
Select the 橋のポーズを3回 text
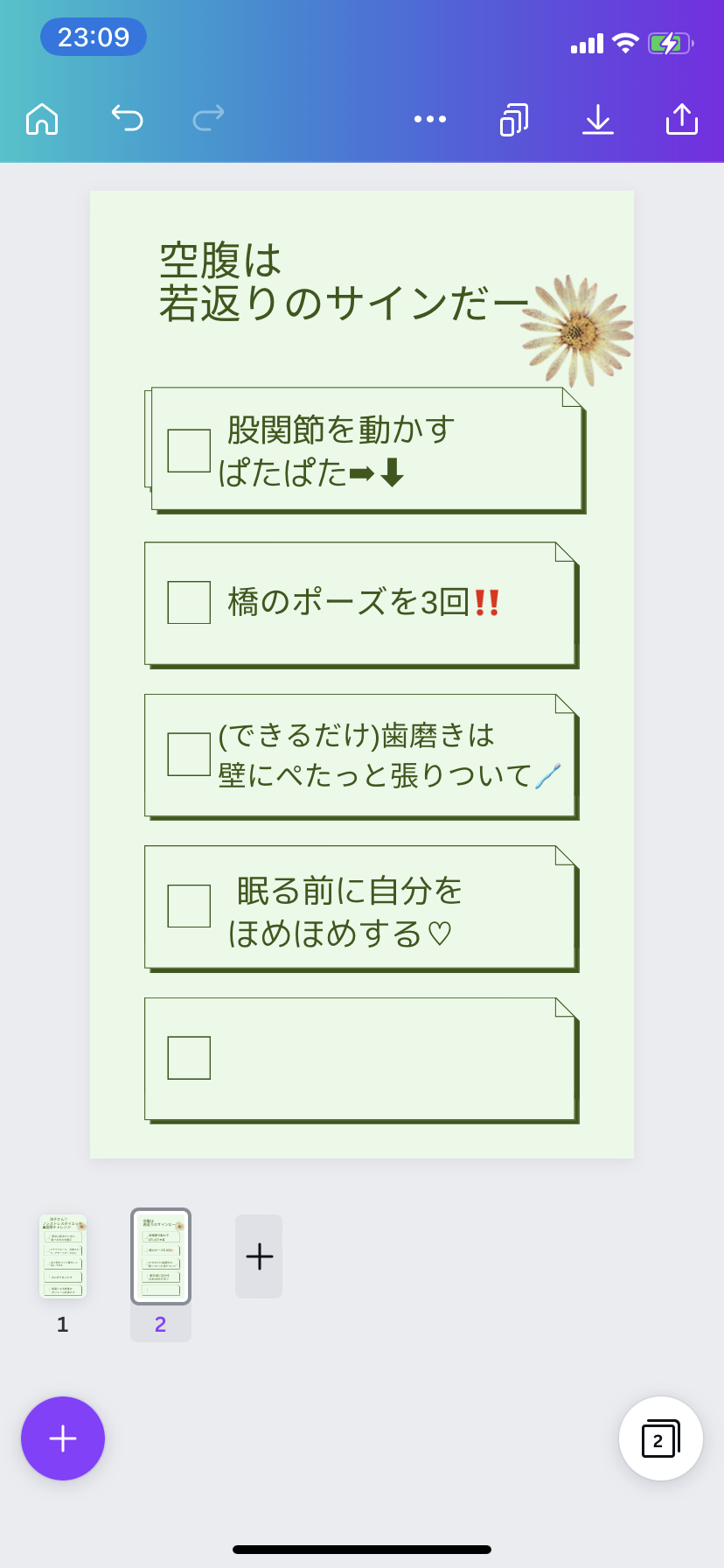[364, 602]
